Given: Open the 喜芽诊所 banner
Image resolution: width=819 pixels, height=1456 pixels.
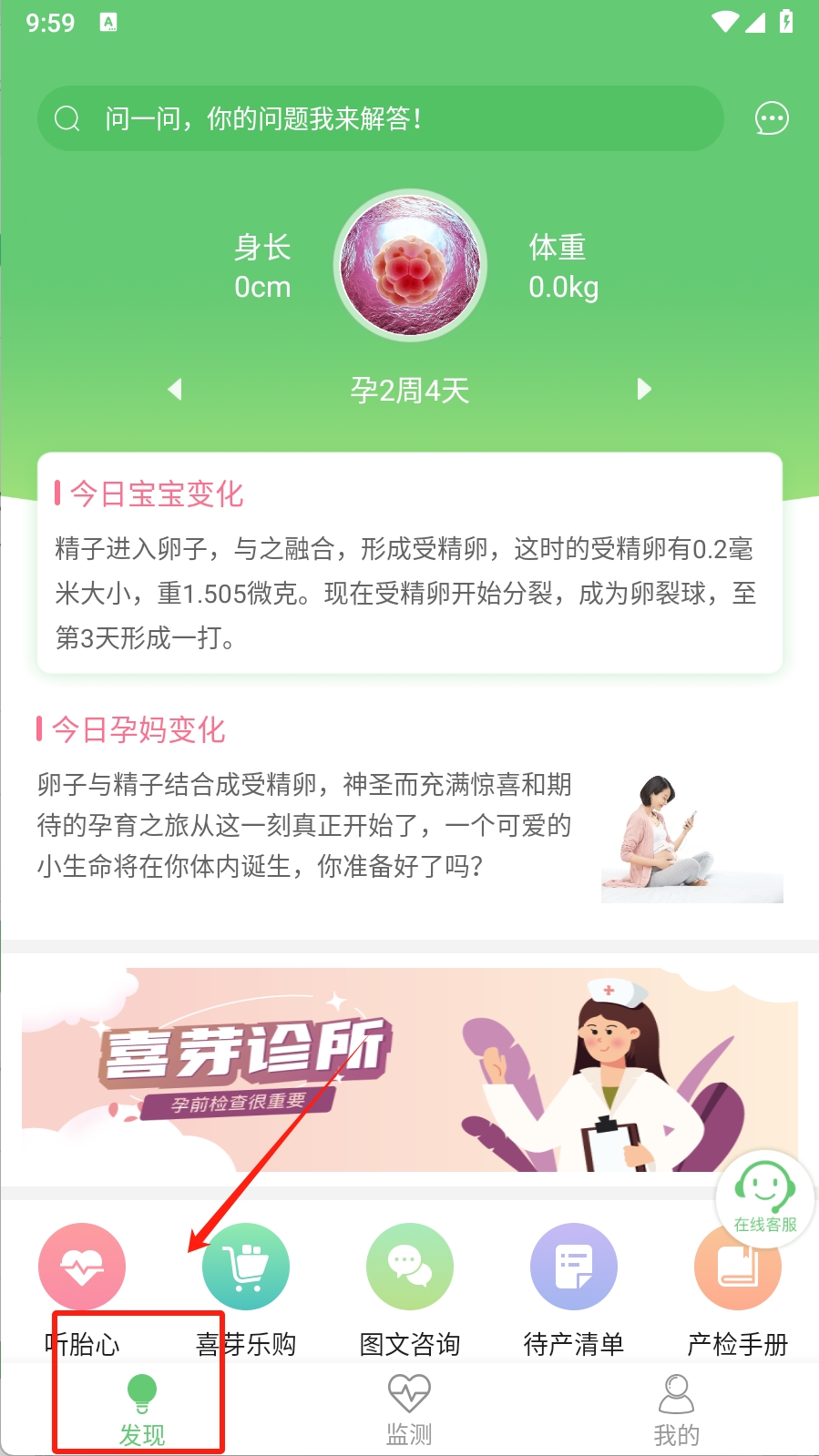Looking at the screenshot, I should [409, 1069].
